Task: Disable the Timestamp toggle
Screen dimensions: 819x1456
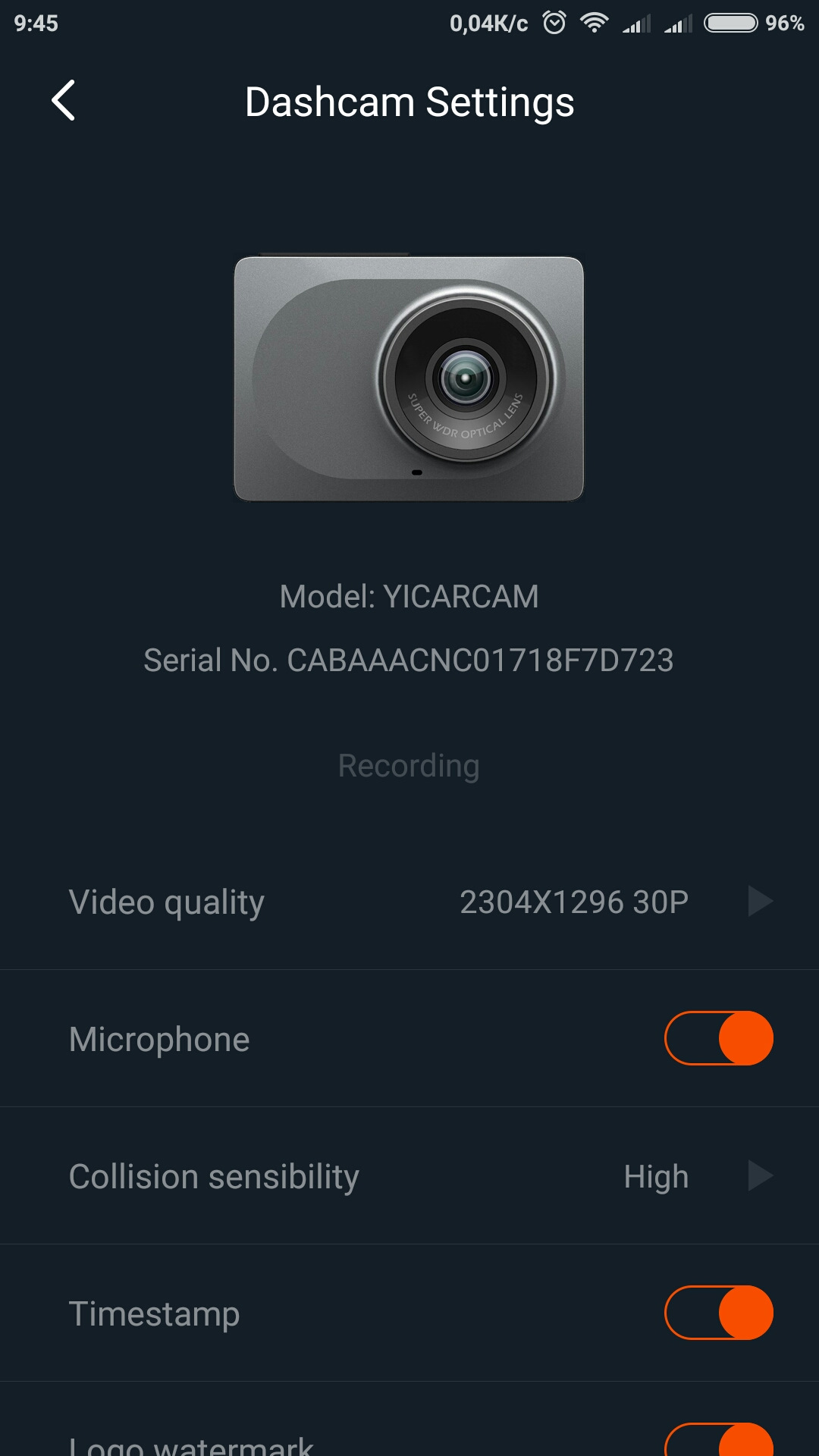Action: tap(718, 1313)
